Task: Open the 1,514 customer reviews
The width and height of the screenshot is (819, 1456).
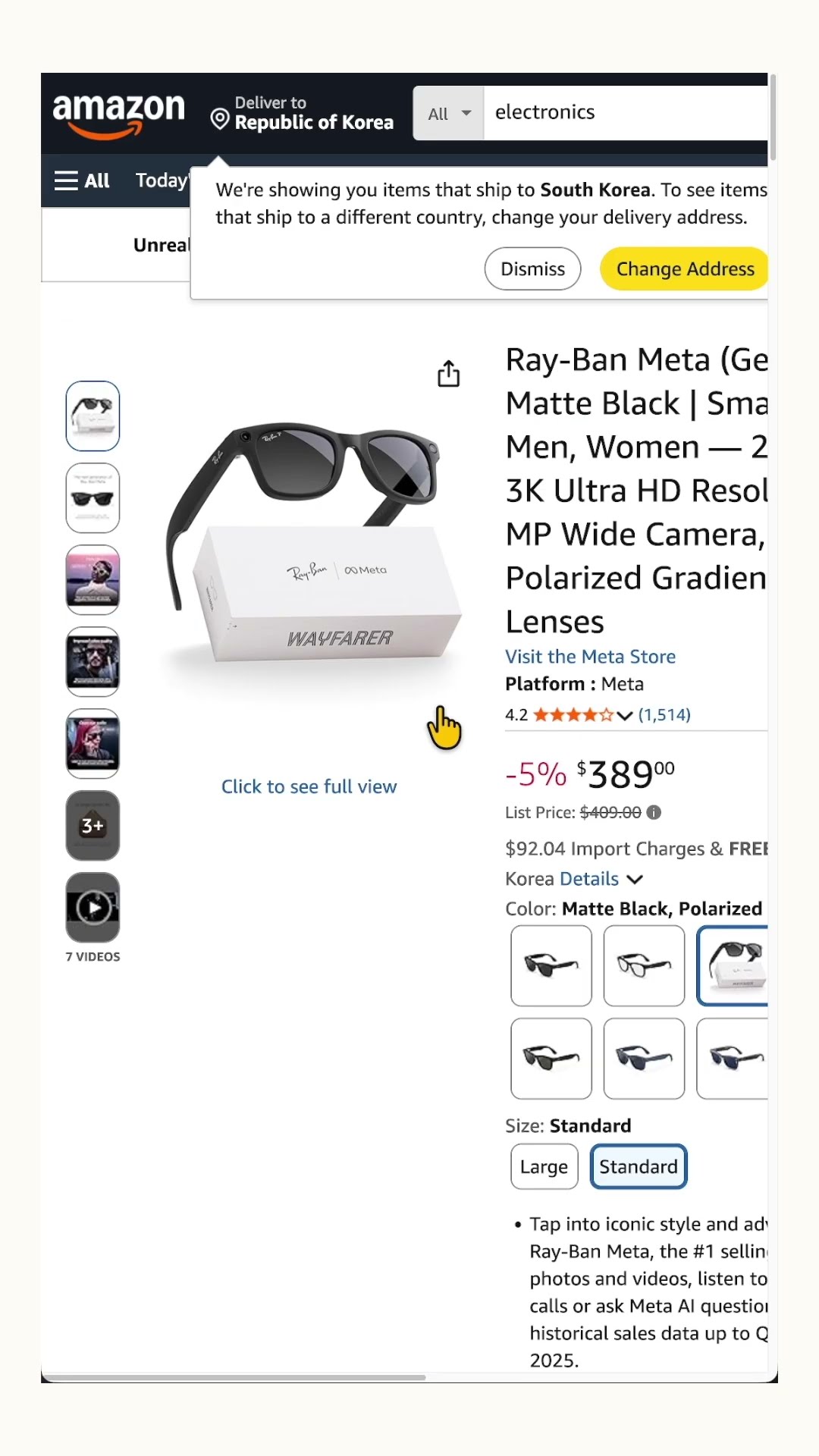Action: pos(664,715)
